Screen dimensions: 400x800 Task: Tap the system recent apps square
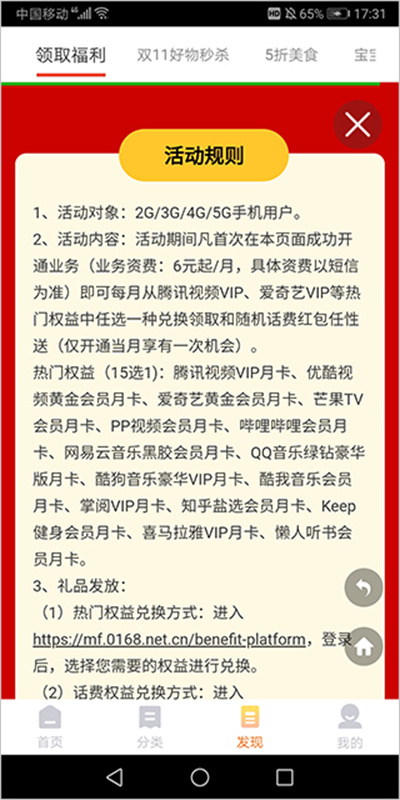point(285,777)
